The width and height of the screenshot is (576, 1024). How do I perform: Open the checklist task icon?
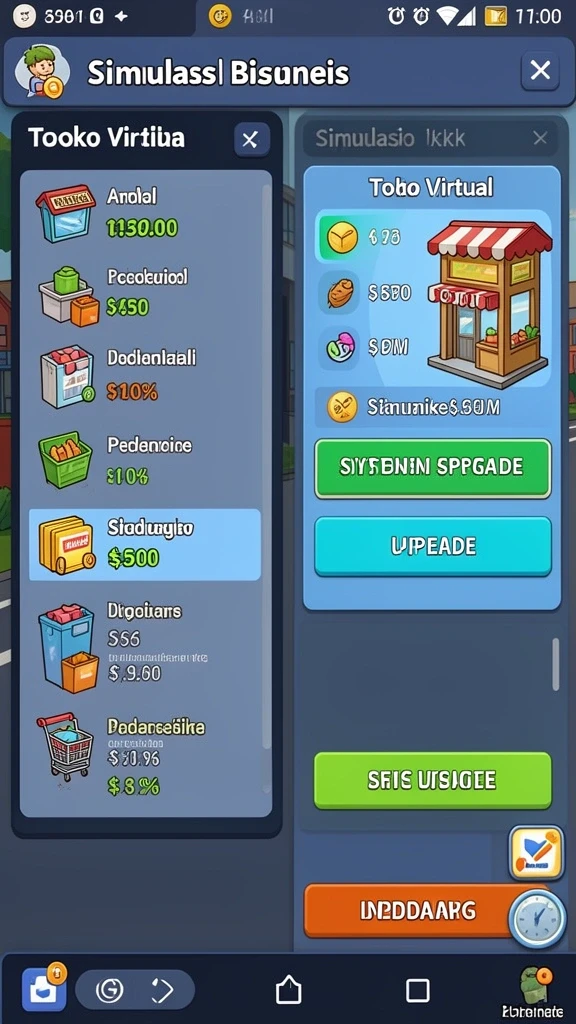point(536,852)
